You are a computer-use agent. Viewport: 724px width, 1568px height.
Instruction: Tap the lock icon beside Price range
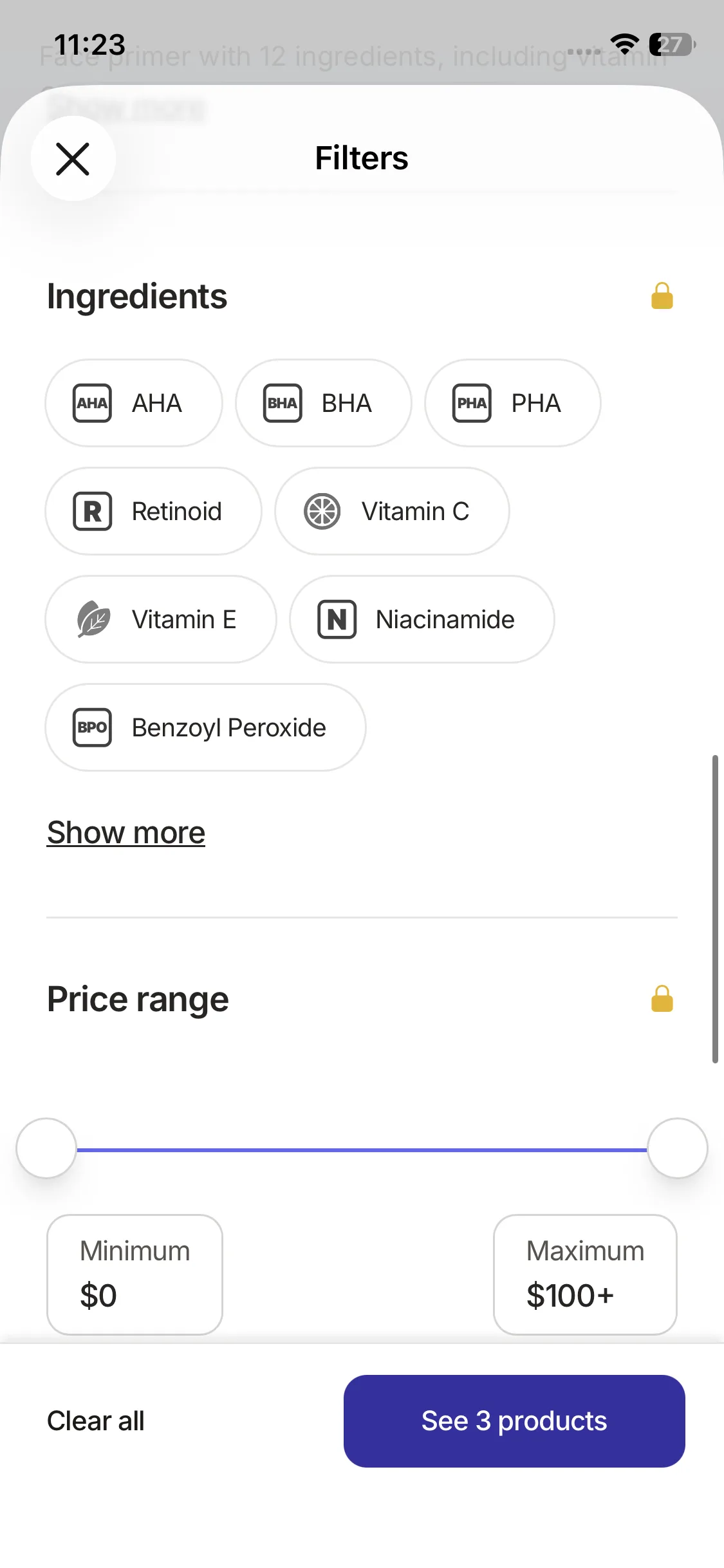click(x=662, y=999)
